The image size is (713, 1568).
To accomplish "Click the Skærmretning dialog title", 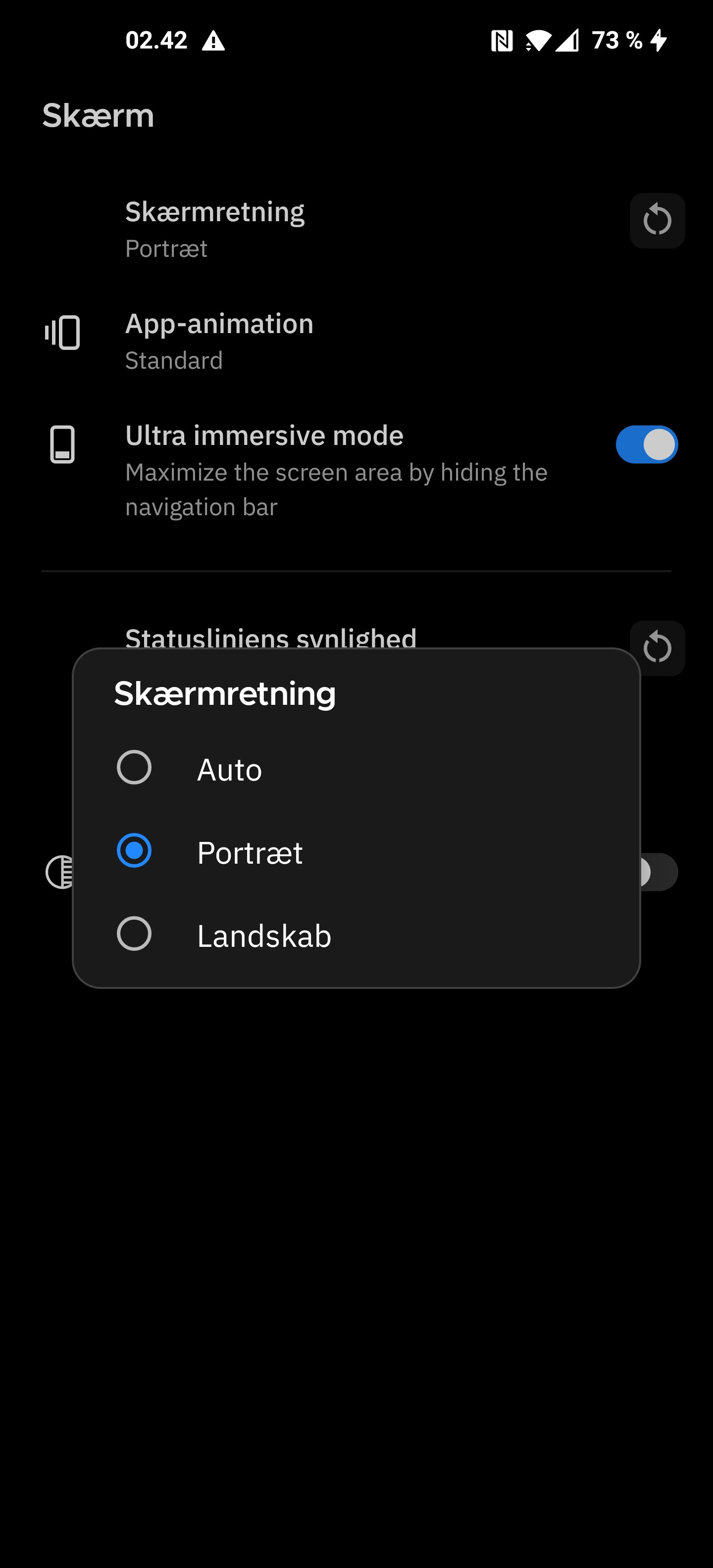I will (224, 694).
